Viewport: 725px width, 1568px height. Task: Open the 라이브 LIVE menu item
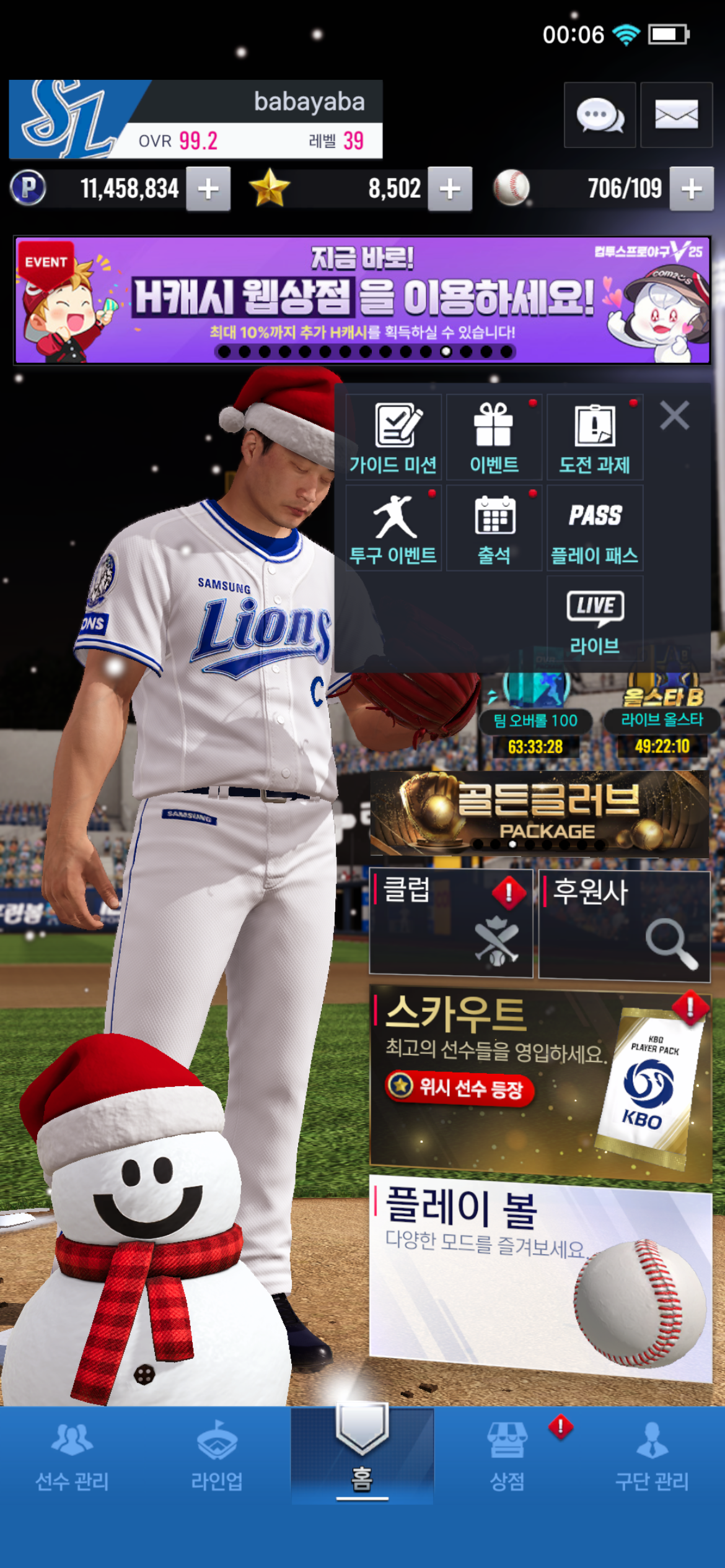(595, 619)
